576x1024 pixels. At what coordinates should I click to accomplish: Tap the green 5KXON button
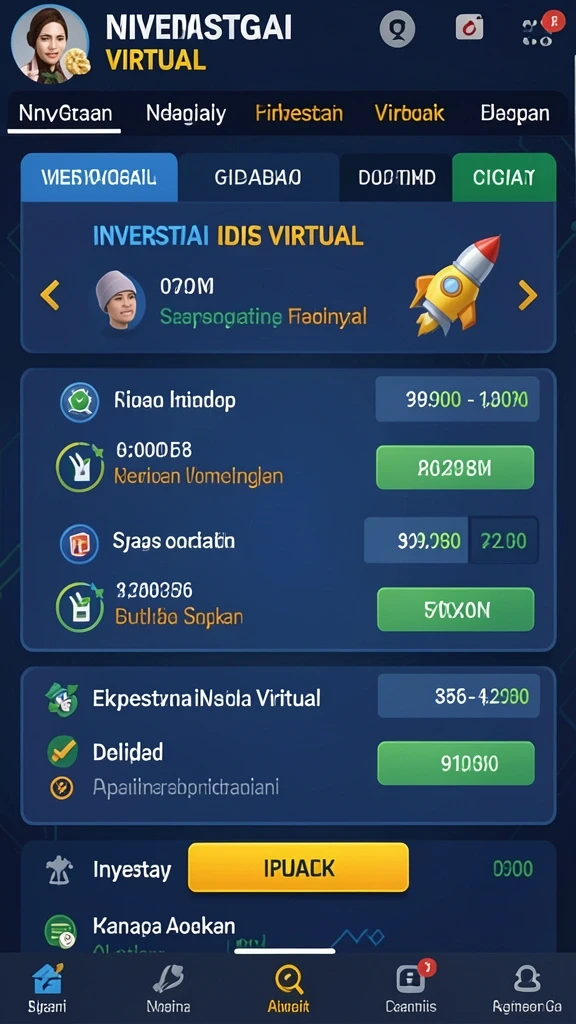[456, 609]
